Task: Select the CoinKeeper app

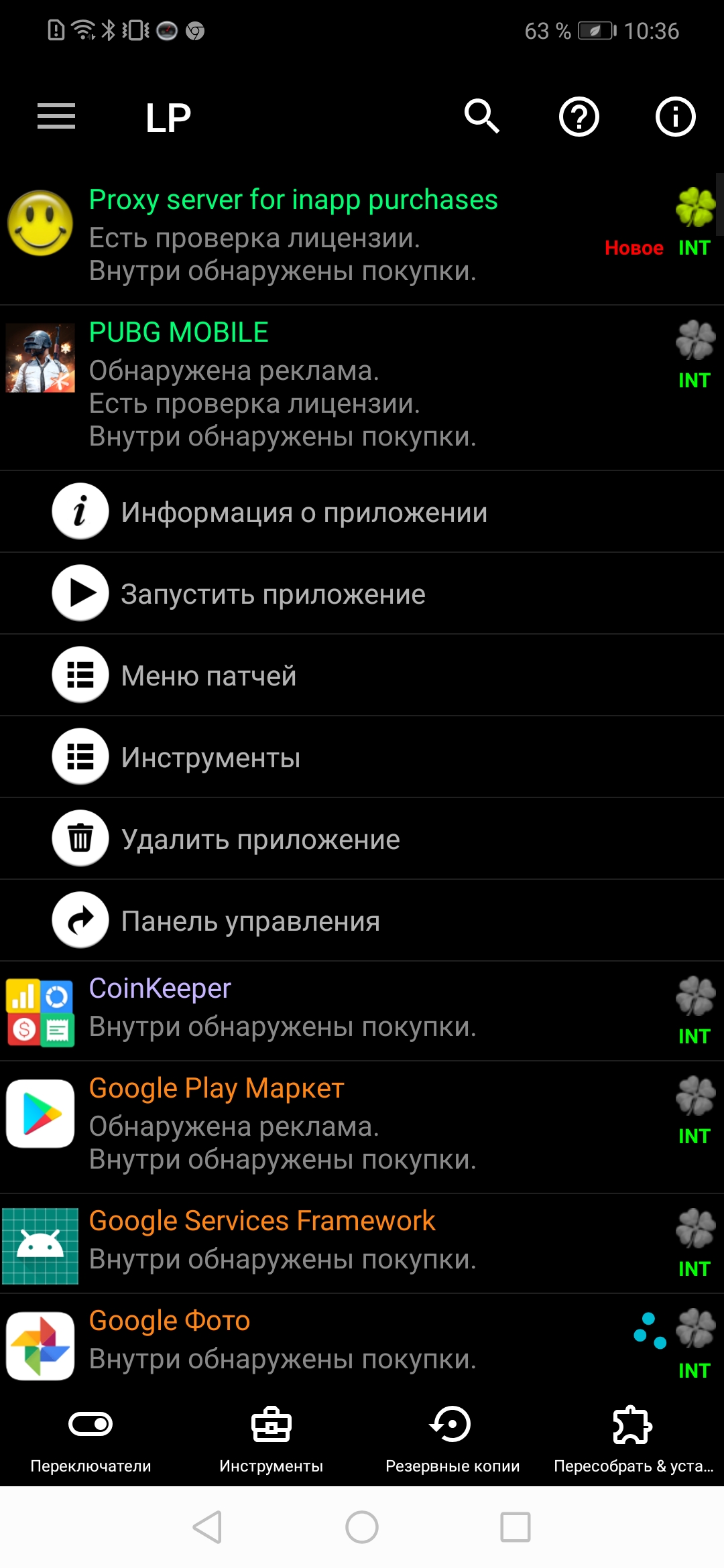Action: point(362,1011)
